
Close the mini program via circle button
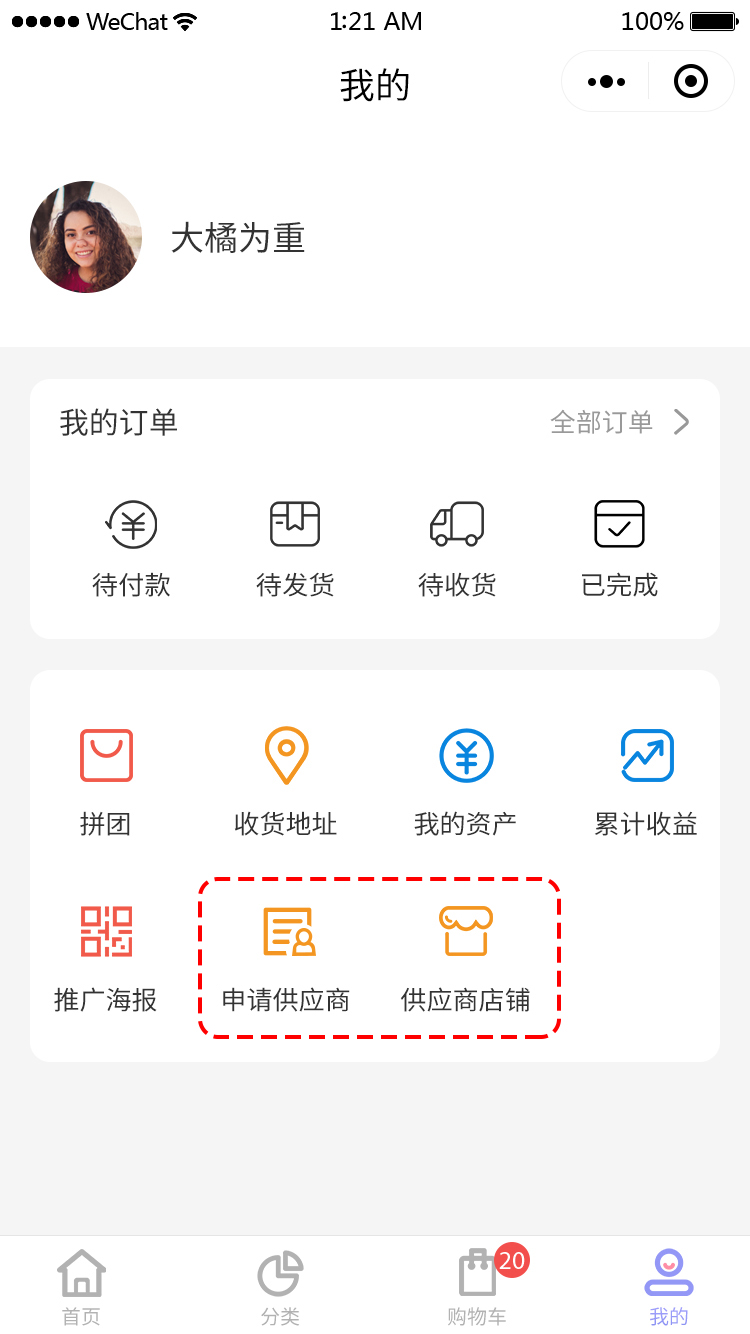(x=691, y=82)
